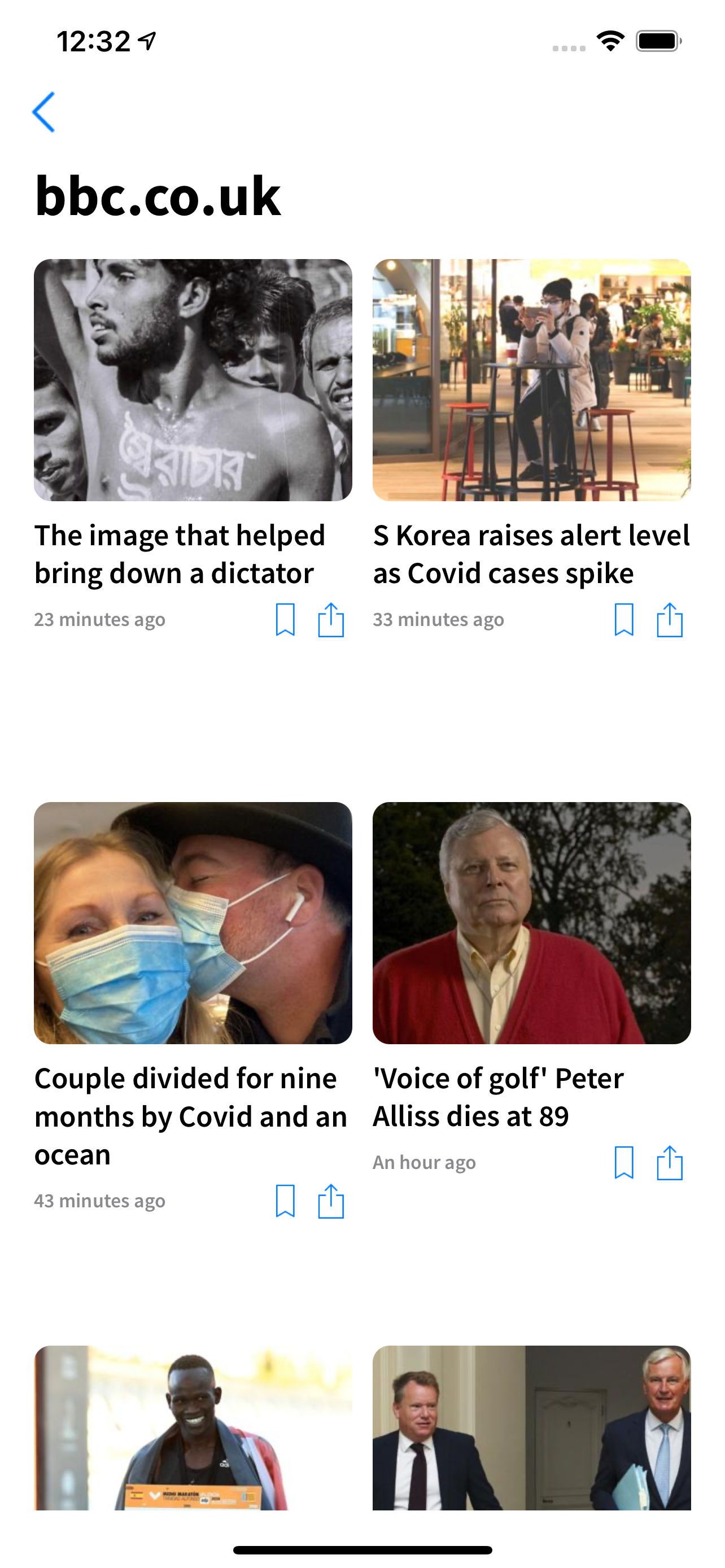Share the dictator image article

pyautogui.click(x=330, y=620)
